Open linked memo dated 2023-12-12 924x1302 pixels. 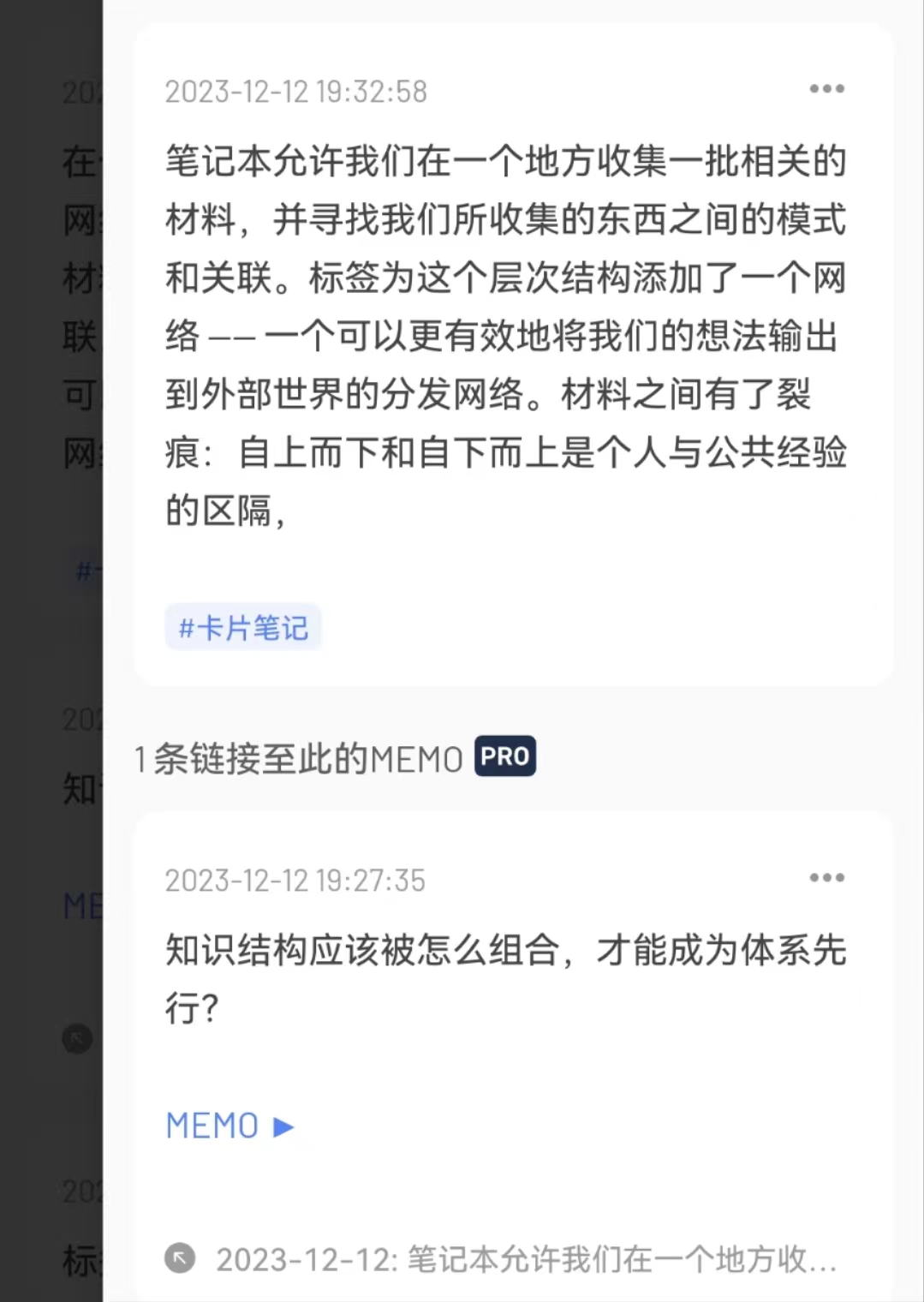[524, 1259]
